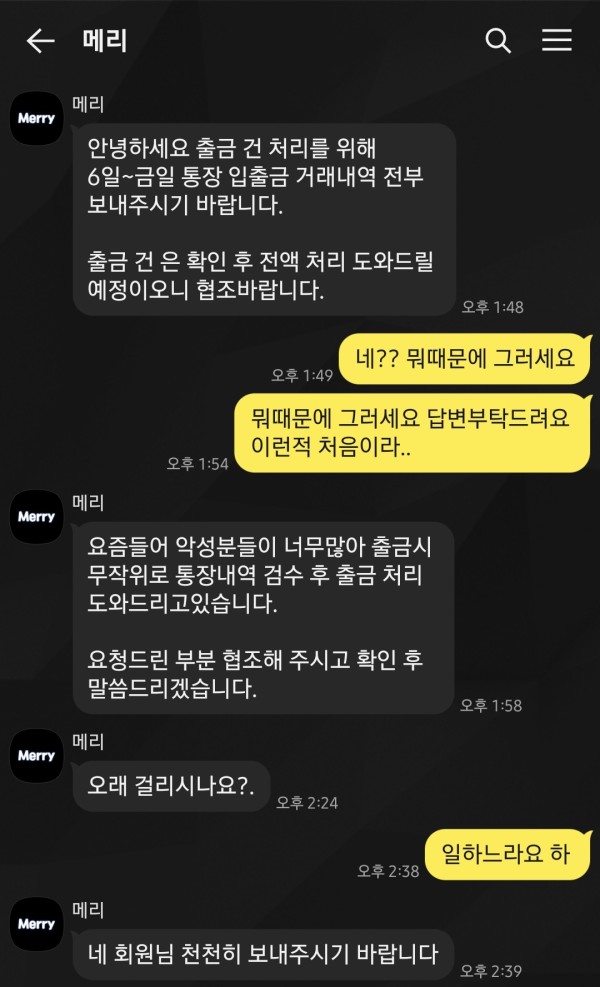Open 메리's profile picture at top message

pyautogui.click(x=36, y=119)
